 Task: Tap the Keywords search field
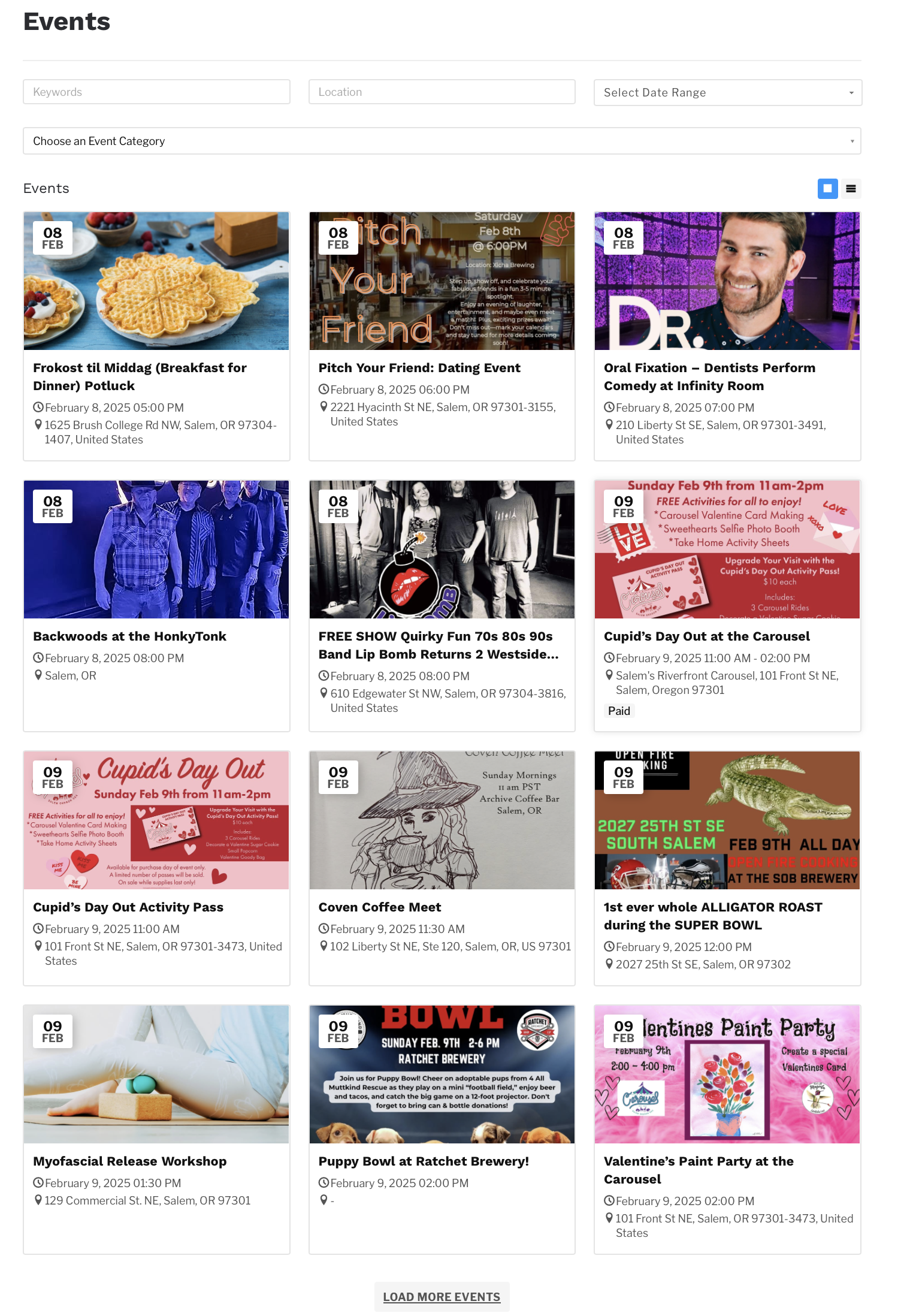tap(156, 92)
